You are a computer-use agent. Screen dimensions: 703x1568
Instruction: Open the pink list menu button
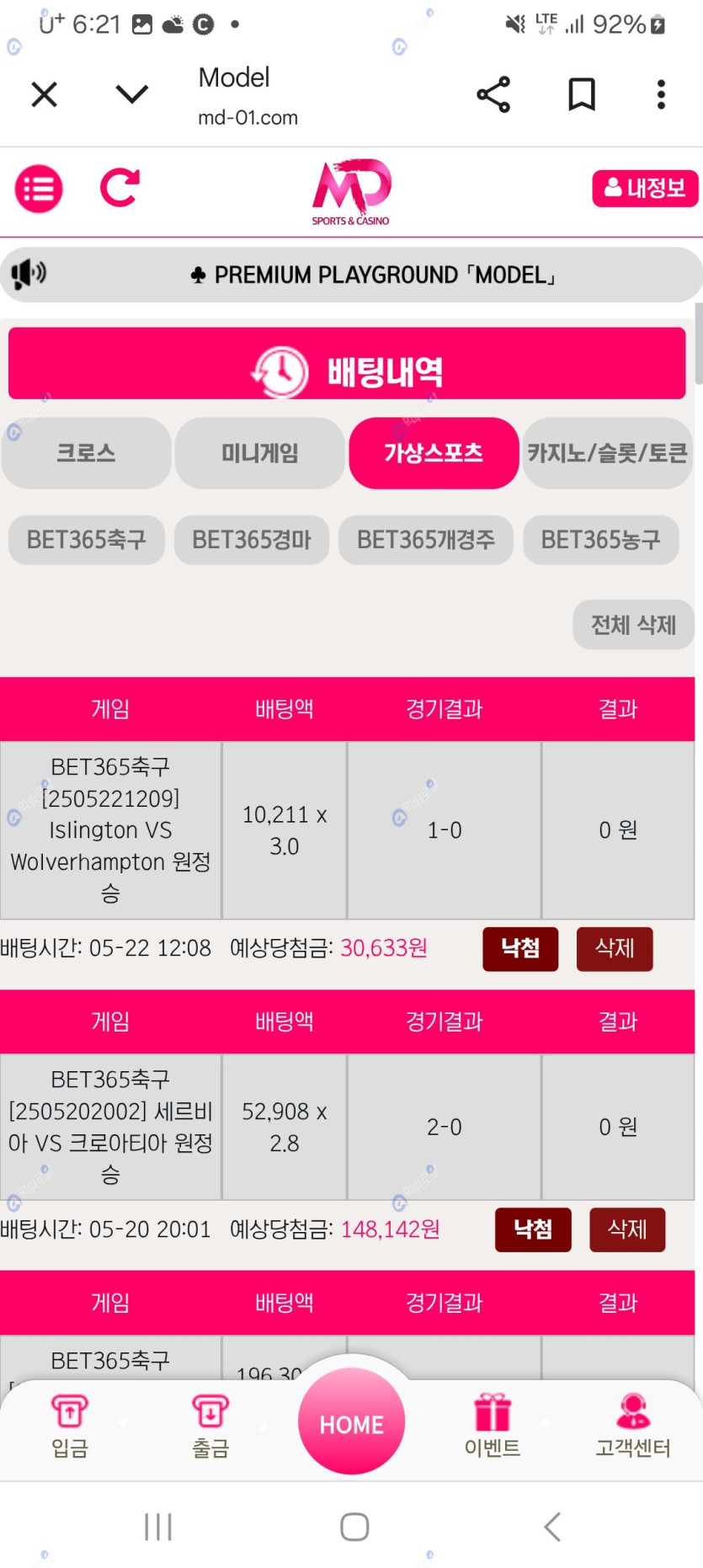[x=39, y=189]
